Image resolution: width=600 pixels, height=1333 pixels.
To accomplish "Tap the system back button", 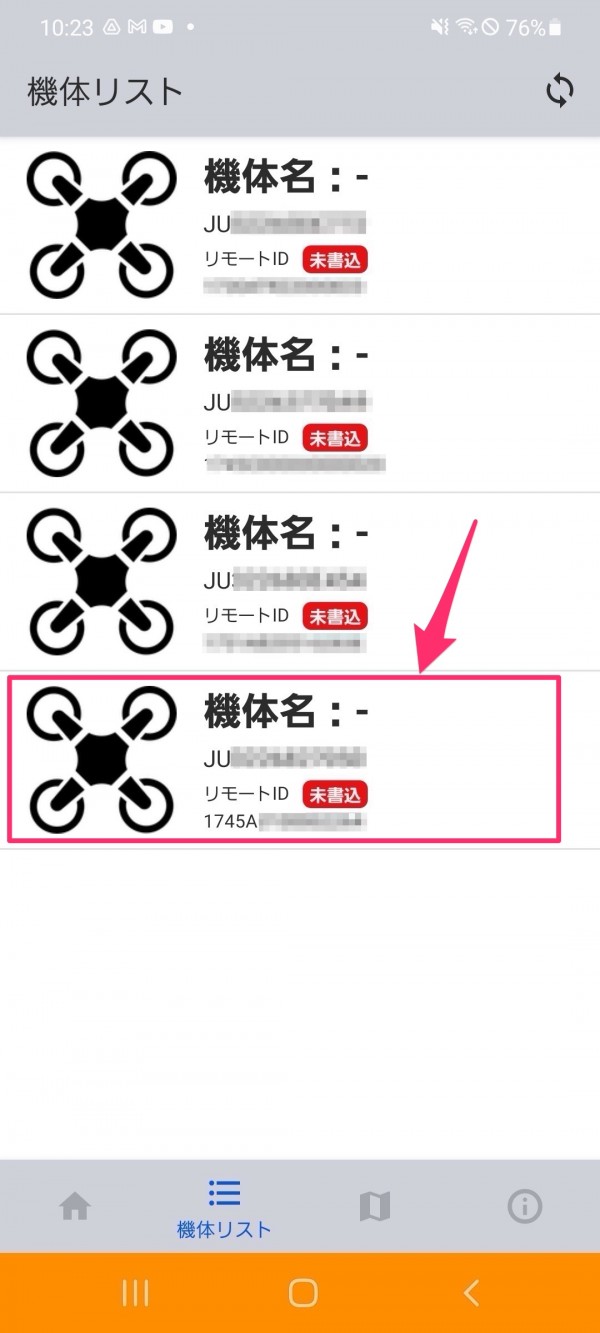I will pyautogui.click(x=472, y=1293).
